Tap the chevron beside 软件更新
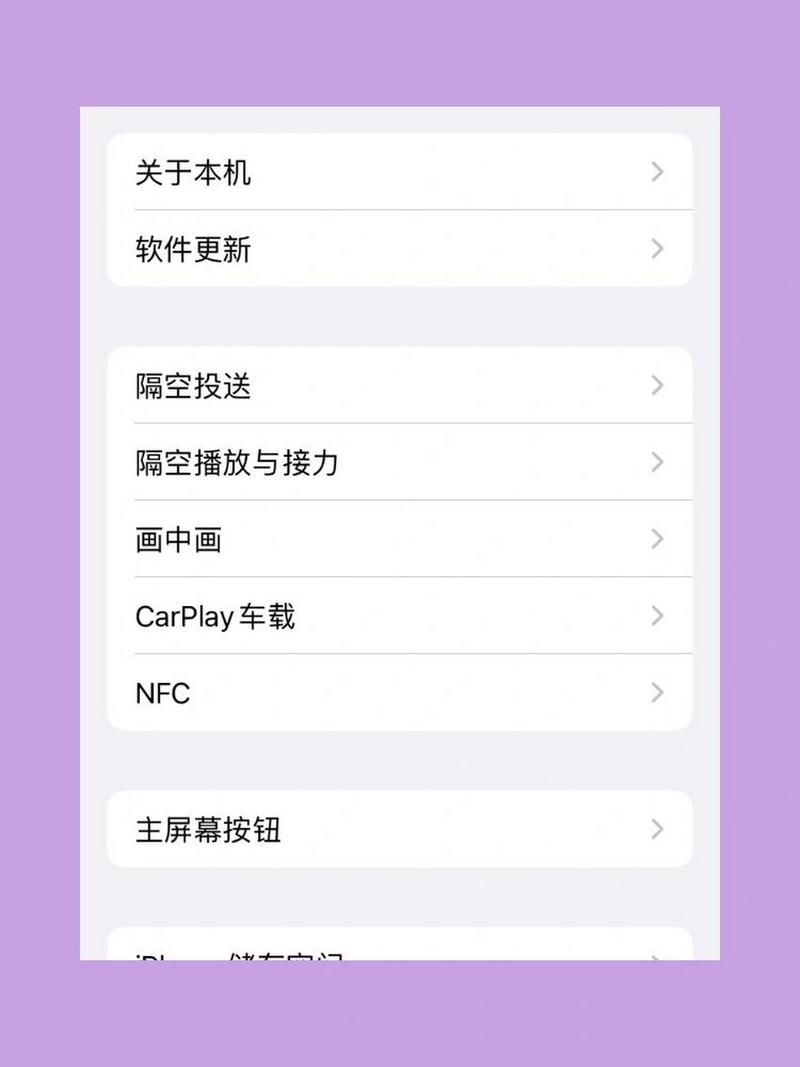Image resolution: width=800 pixels, height=1067 pixels. 657,248
